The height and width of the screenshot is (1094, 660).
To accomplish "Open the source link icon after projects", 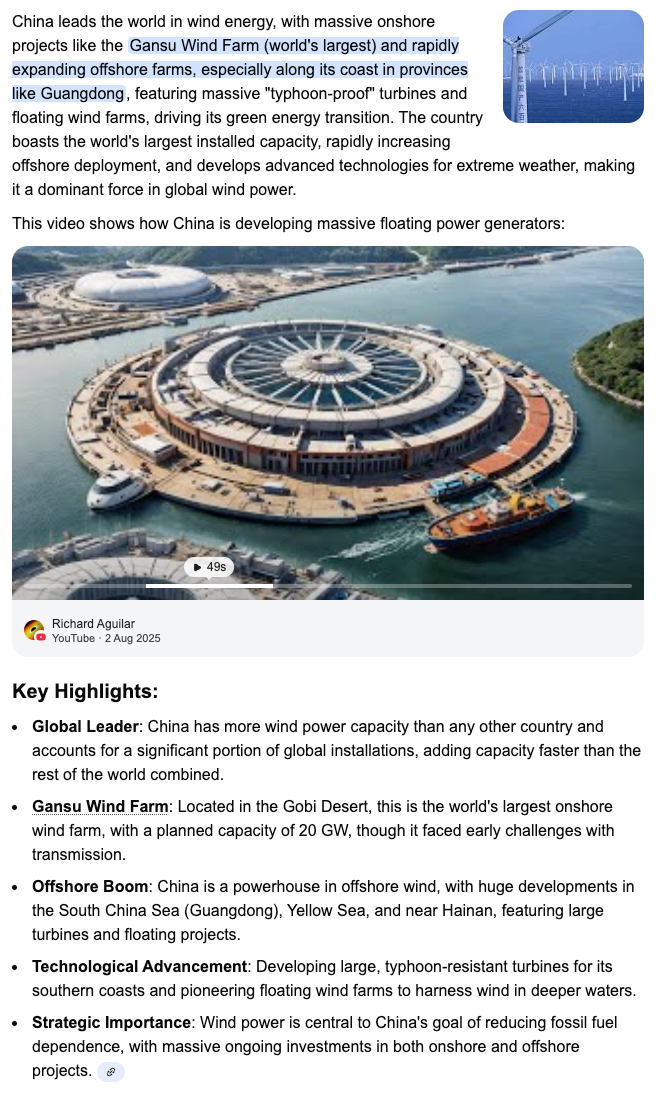I will click(x=111, y=1071).
